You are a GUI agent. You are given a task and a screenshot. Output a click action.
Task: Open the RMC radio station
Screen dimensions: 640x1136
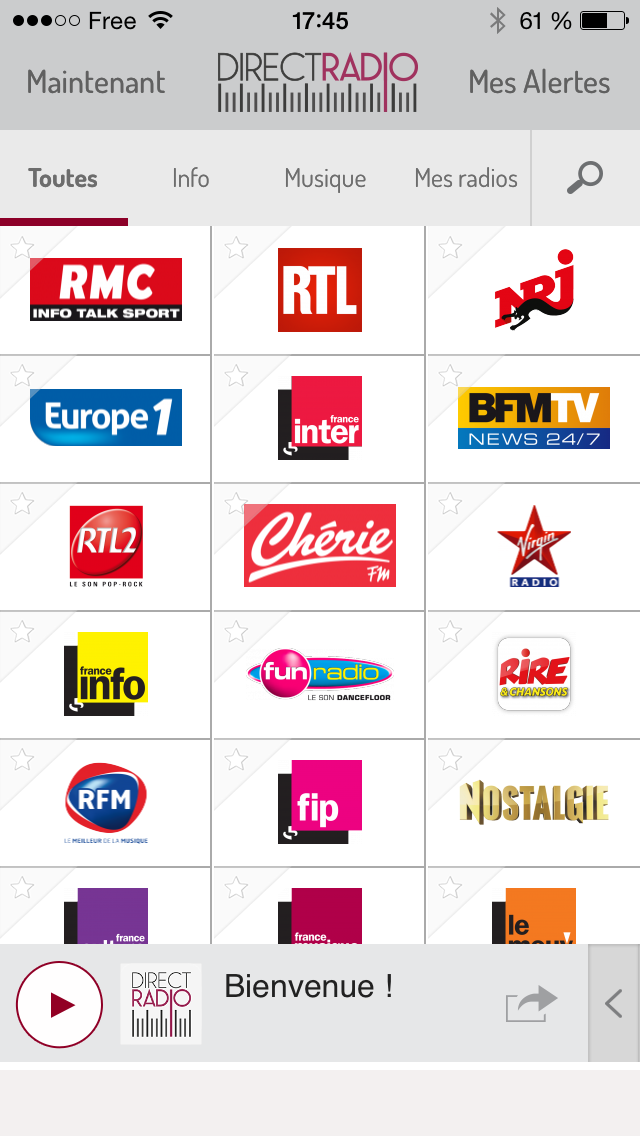click(105, 290)
